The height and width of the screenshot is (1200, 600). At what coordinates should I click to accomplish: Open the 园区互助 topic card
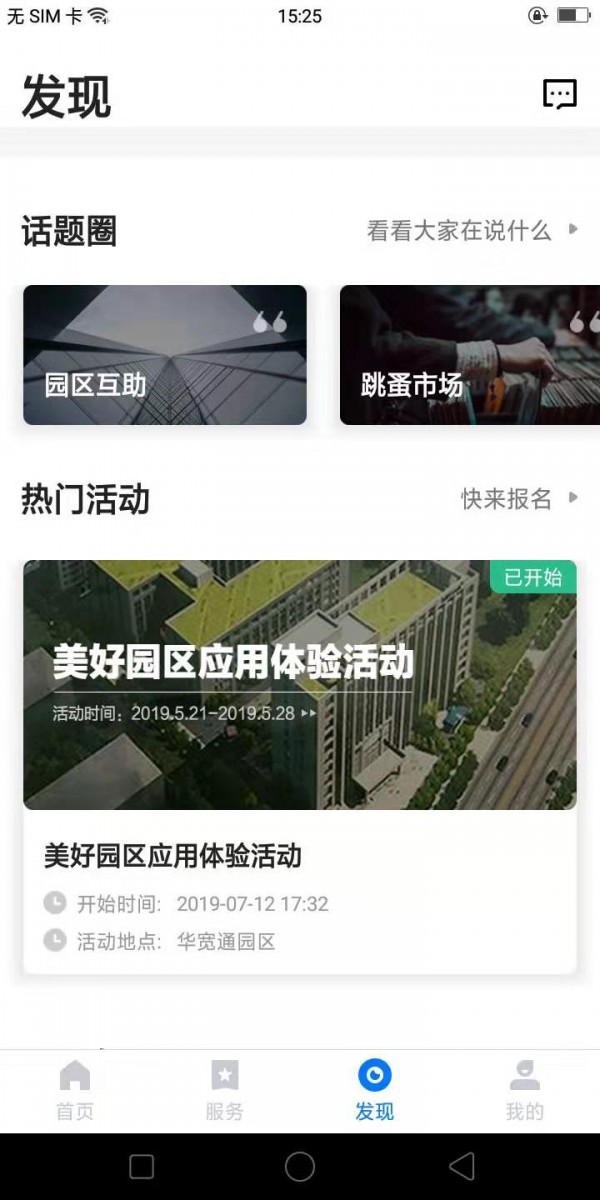pyautogui.click(x=165, y=355)
